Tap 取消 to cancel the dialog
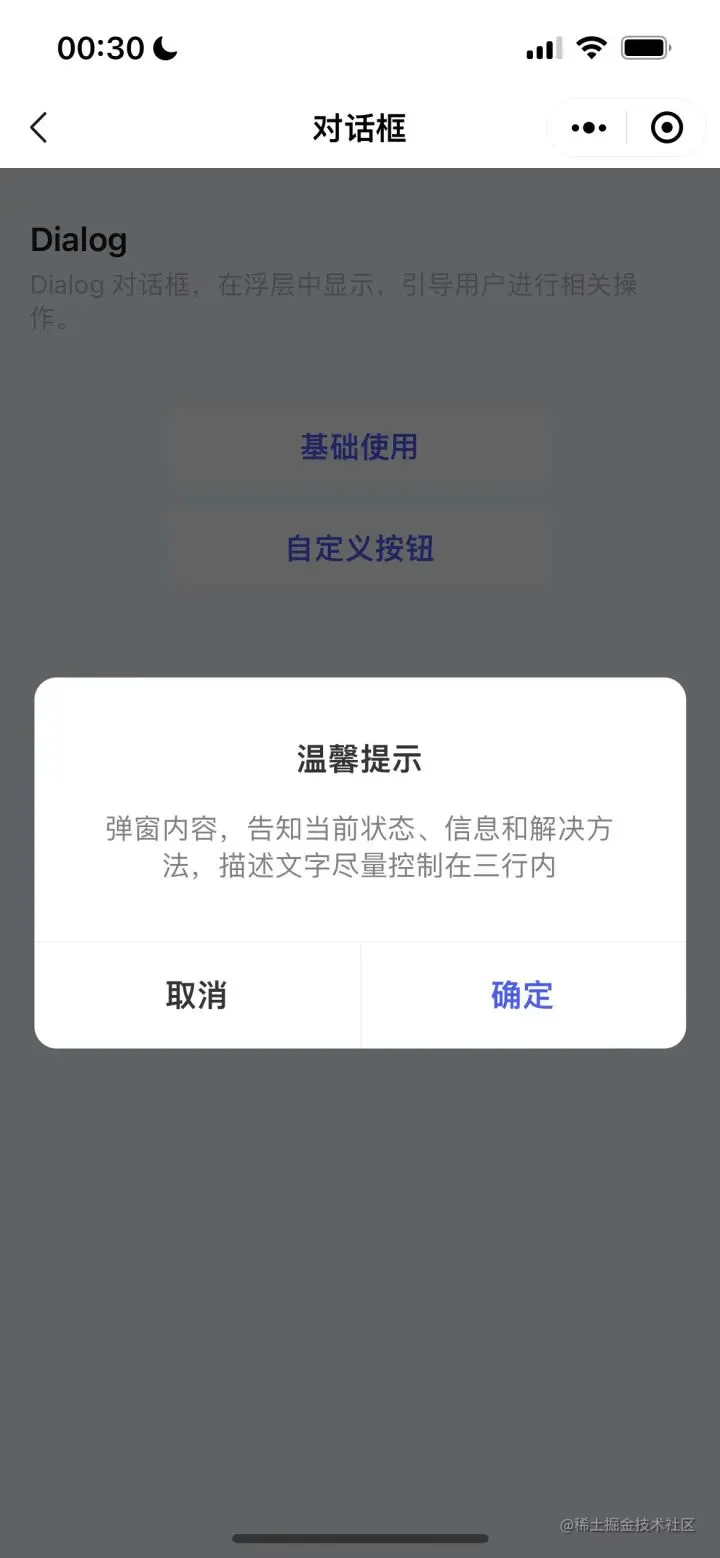Viewport: 720px width, 1558px height. click(x=197, y=995)
